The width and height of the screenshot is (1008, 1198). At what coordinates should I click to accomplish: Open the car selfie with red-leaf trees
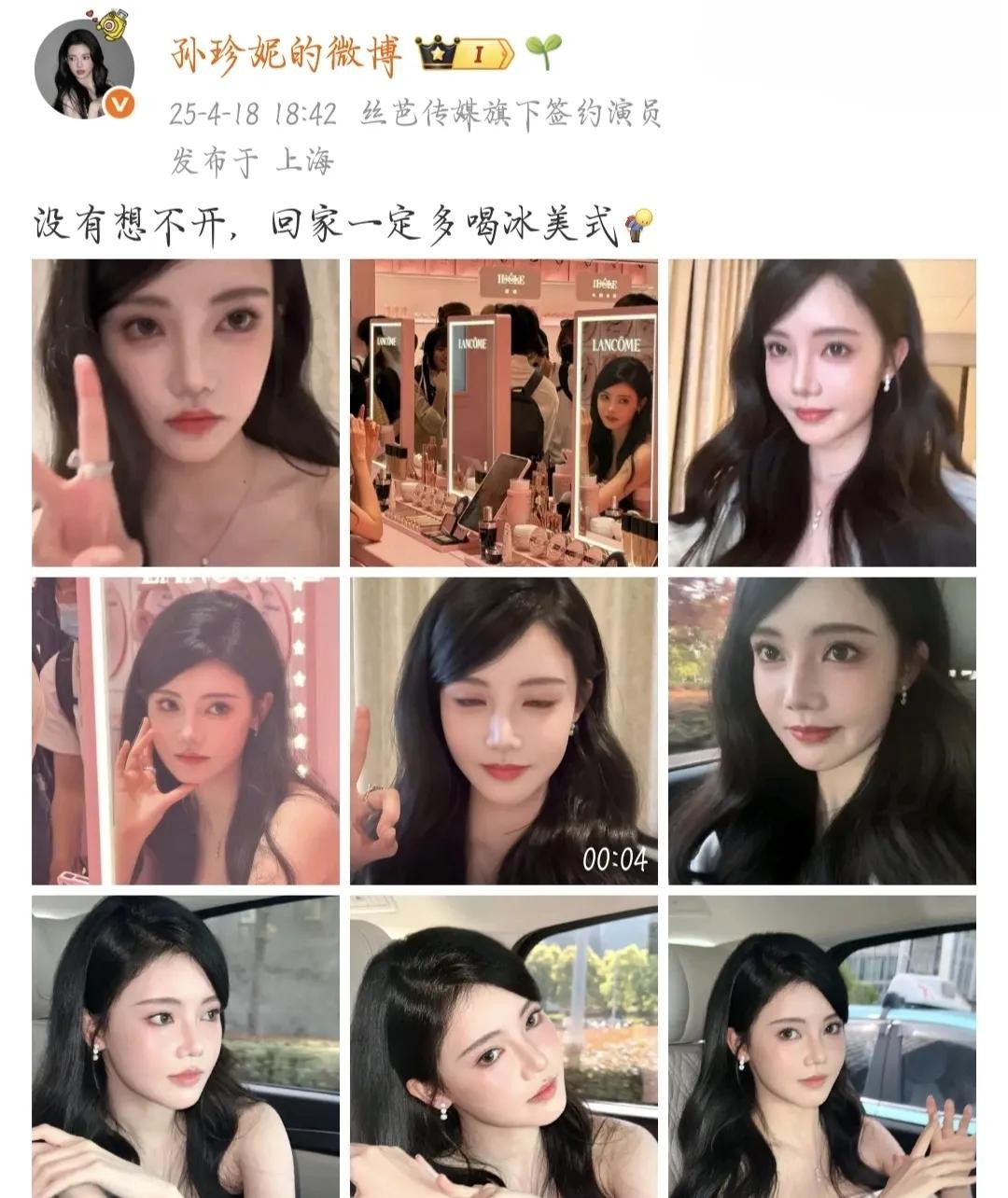(821, 731)
